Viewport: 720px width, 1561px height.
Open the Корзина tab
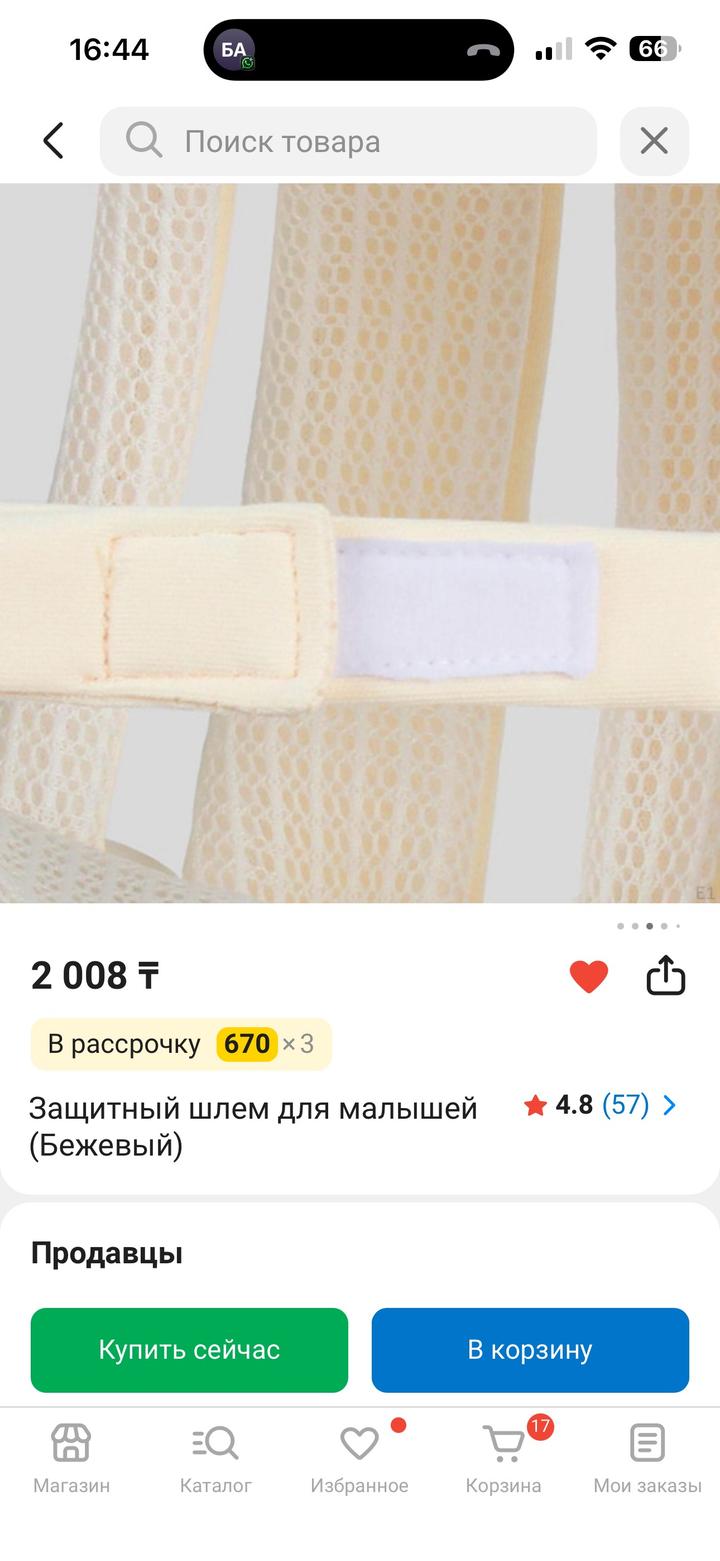503,1458
